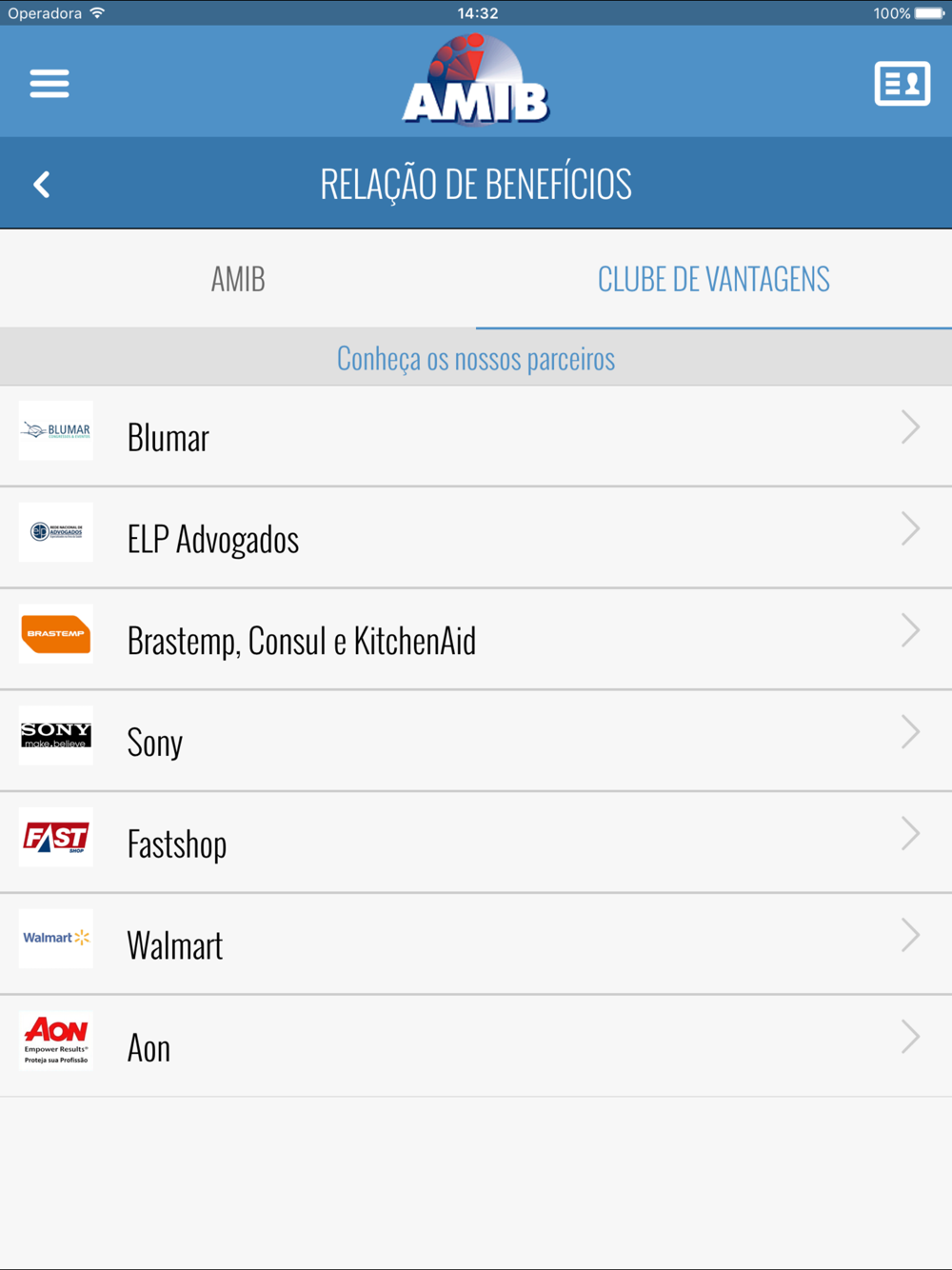Open the member card icon
The width and height of the screenshot is (952, 1270).
pyautogui.click(x=902, y=84)
